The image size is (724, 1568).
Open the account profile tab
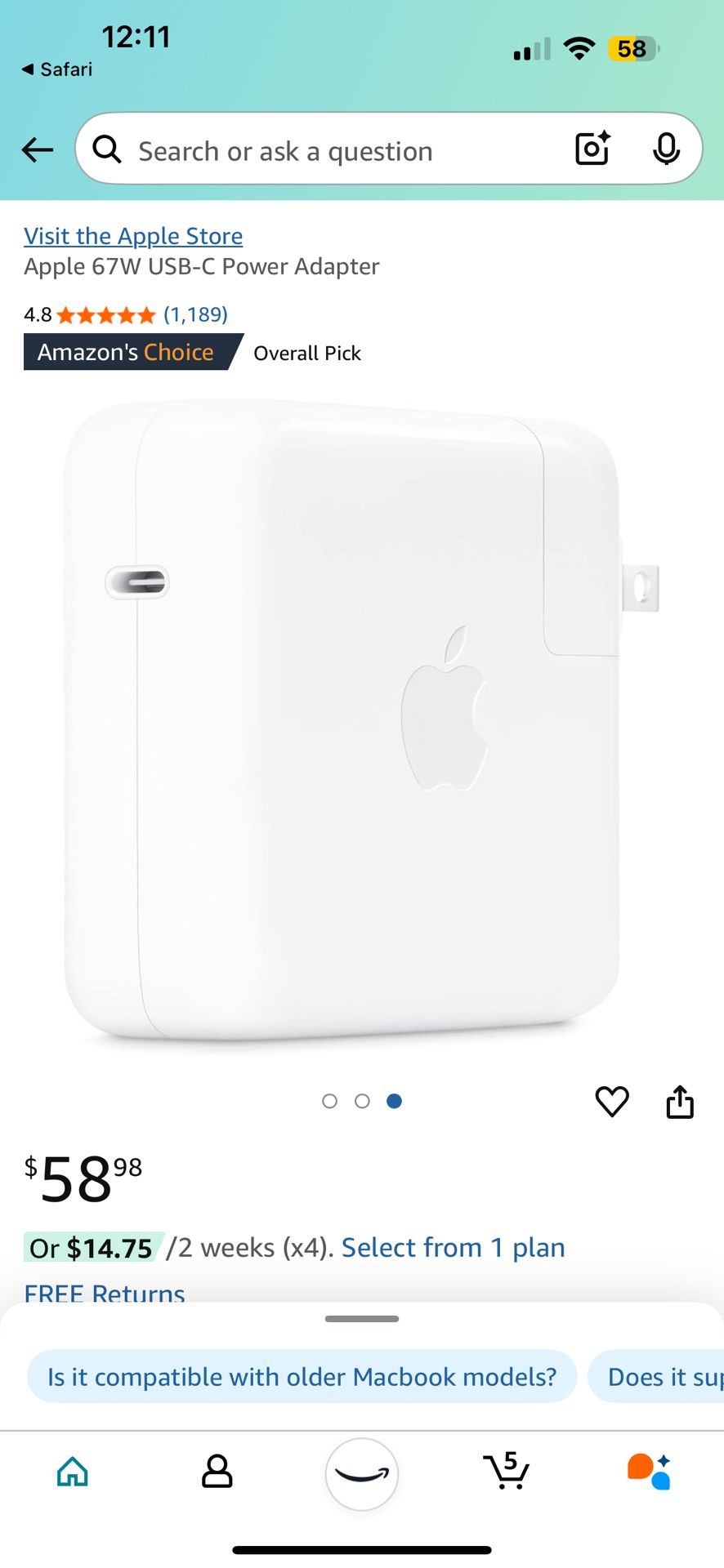click(x=217, y=1472)
